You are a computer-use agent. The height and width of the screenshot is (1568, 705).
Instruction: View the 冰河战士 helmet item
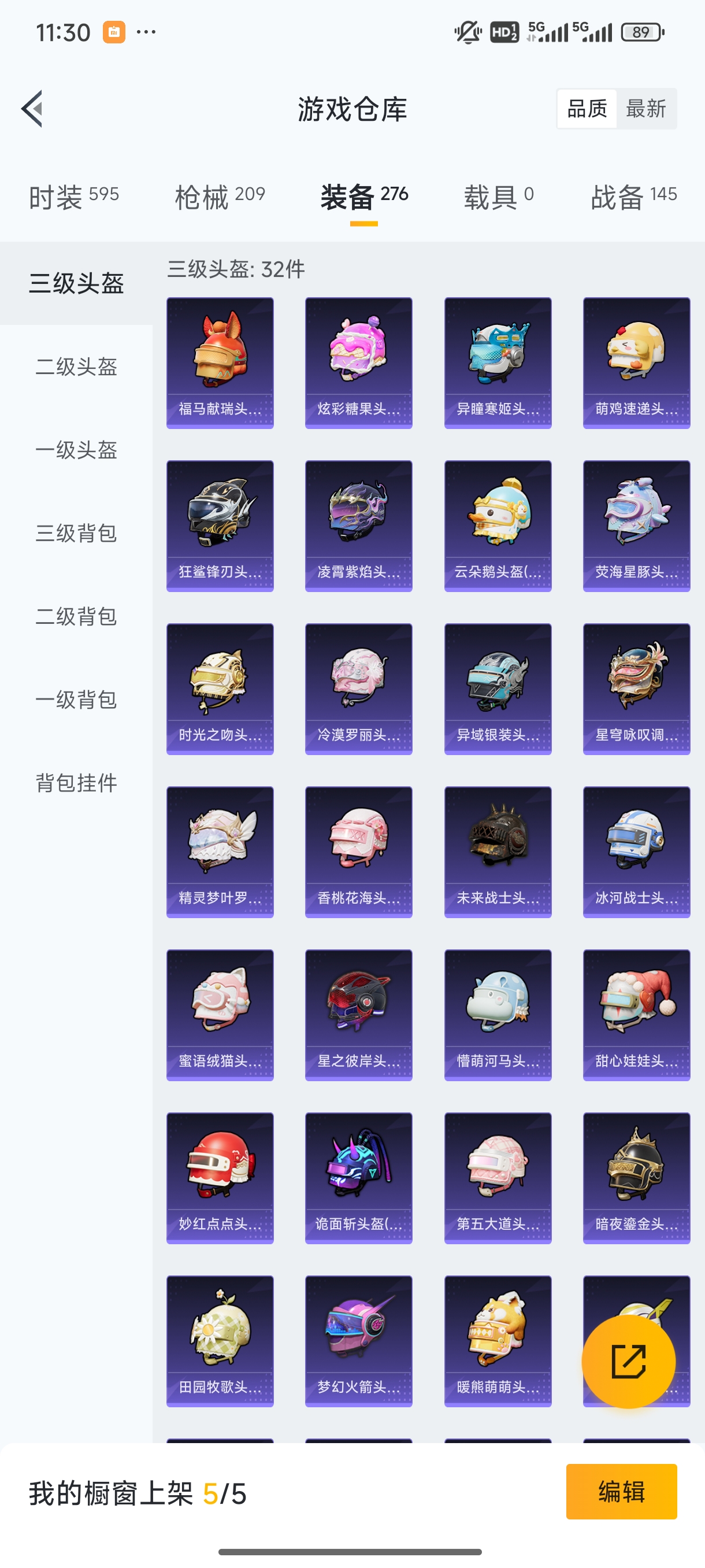pos(636,852)
